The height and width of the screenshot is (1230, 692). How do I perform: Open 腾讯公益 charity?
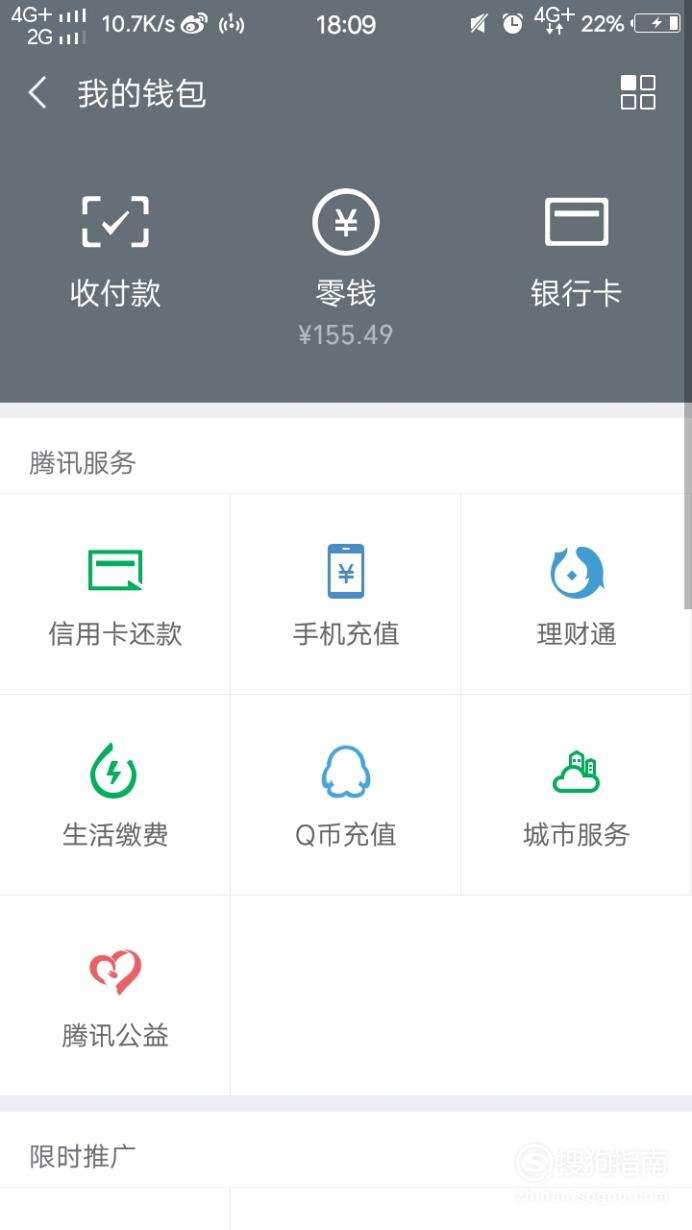115,996
